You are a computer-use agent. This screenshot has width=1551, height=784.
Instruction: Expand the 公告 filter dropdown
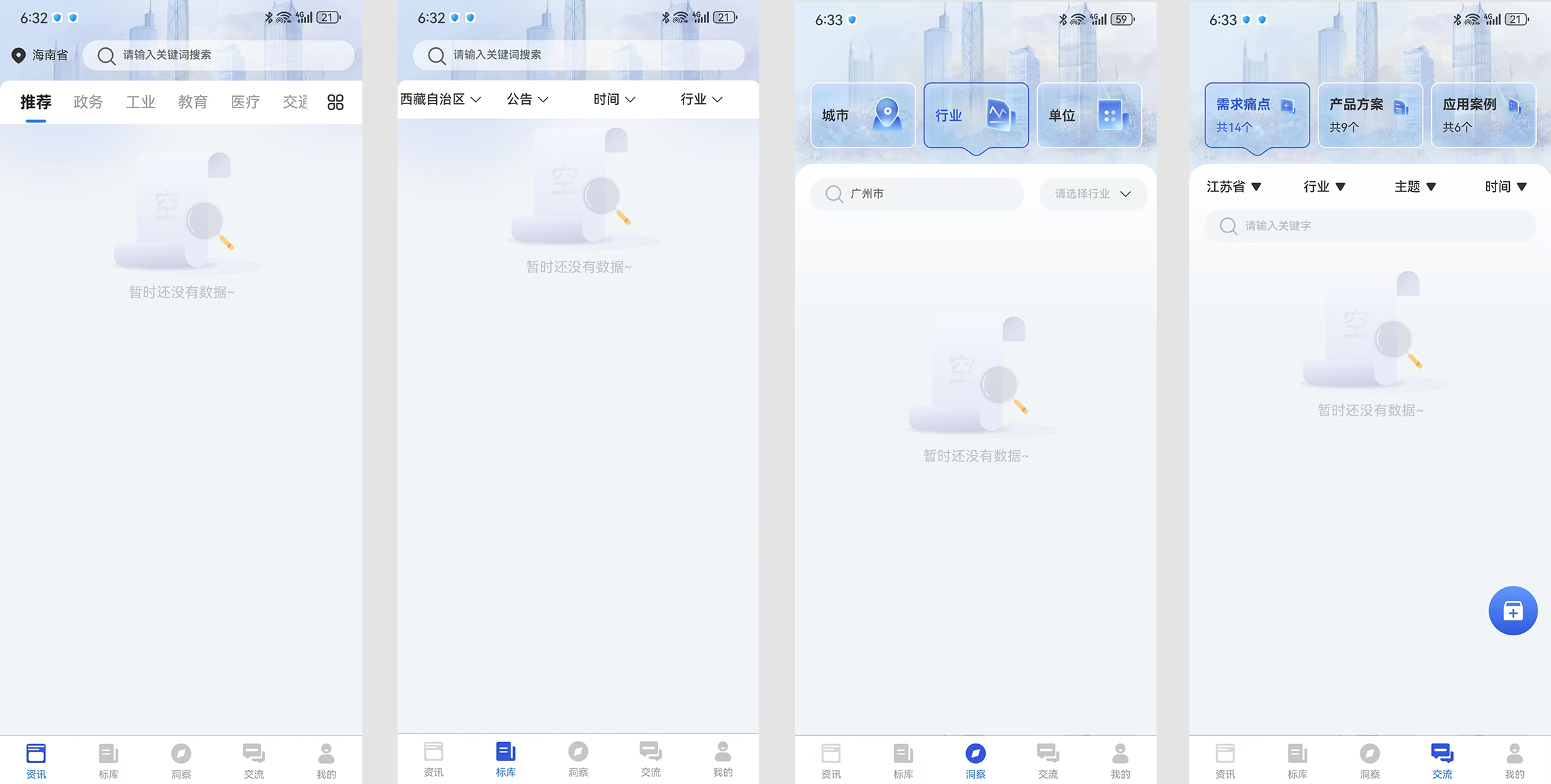(x=527, y=99)
